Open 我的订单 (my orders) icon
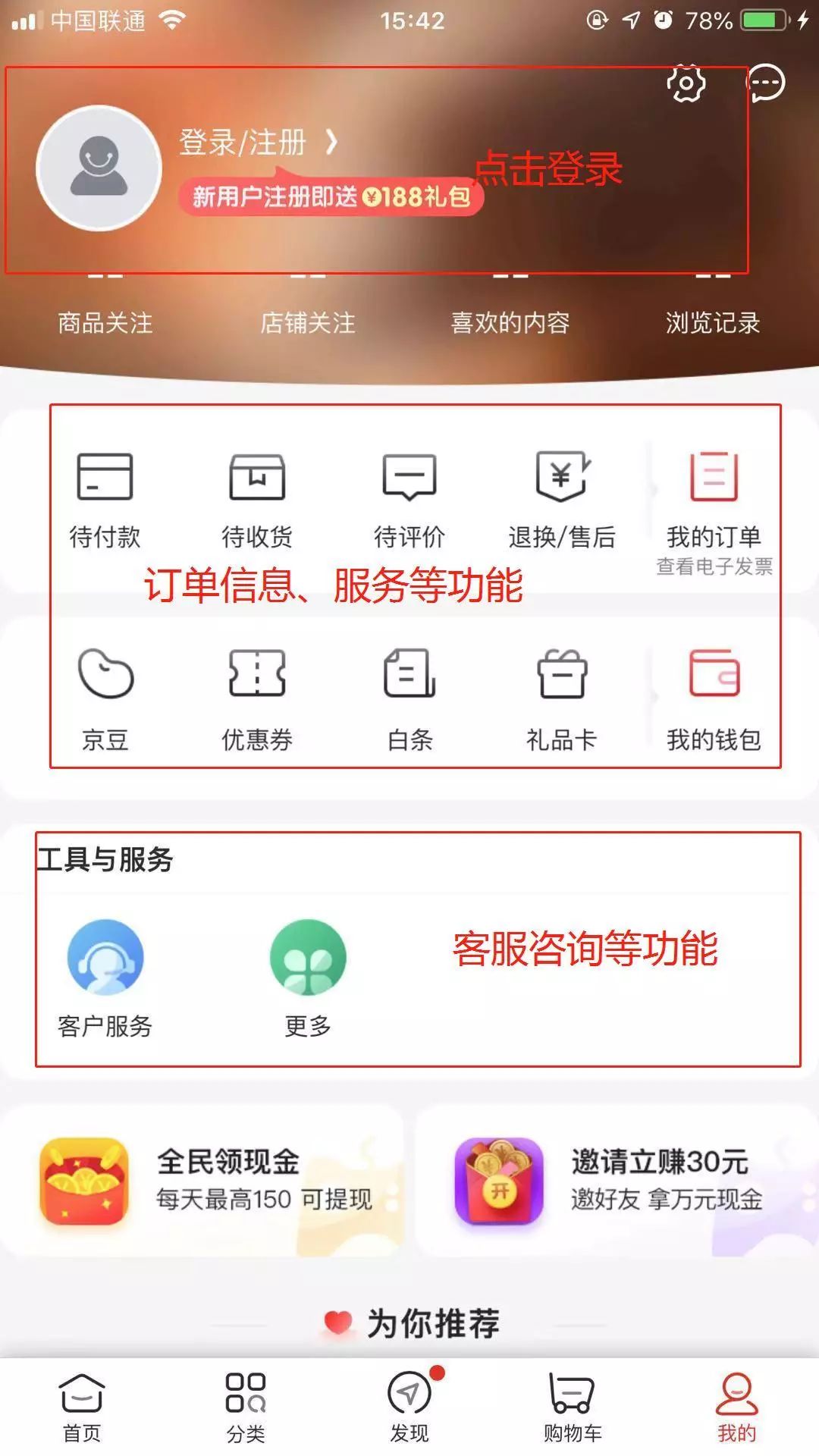This screenshot has width=819, height=1456. (713, 489)
